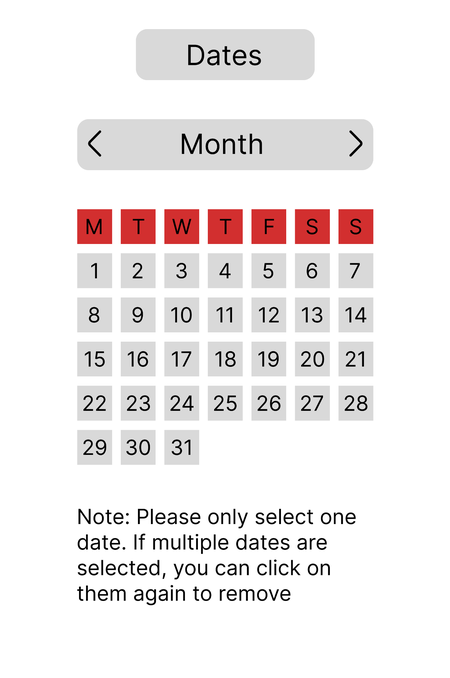Pick the 4th

[225, 271]
